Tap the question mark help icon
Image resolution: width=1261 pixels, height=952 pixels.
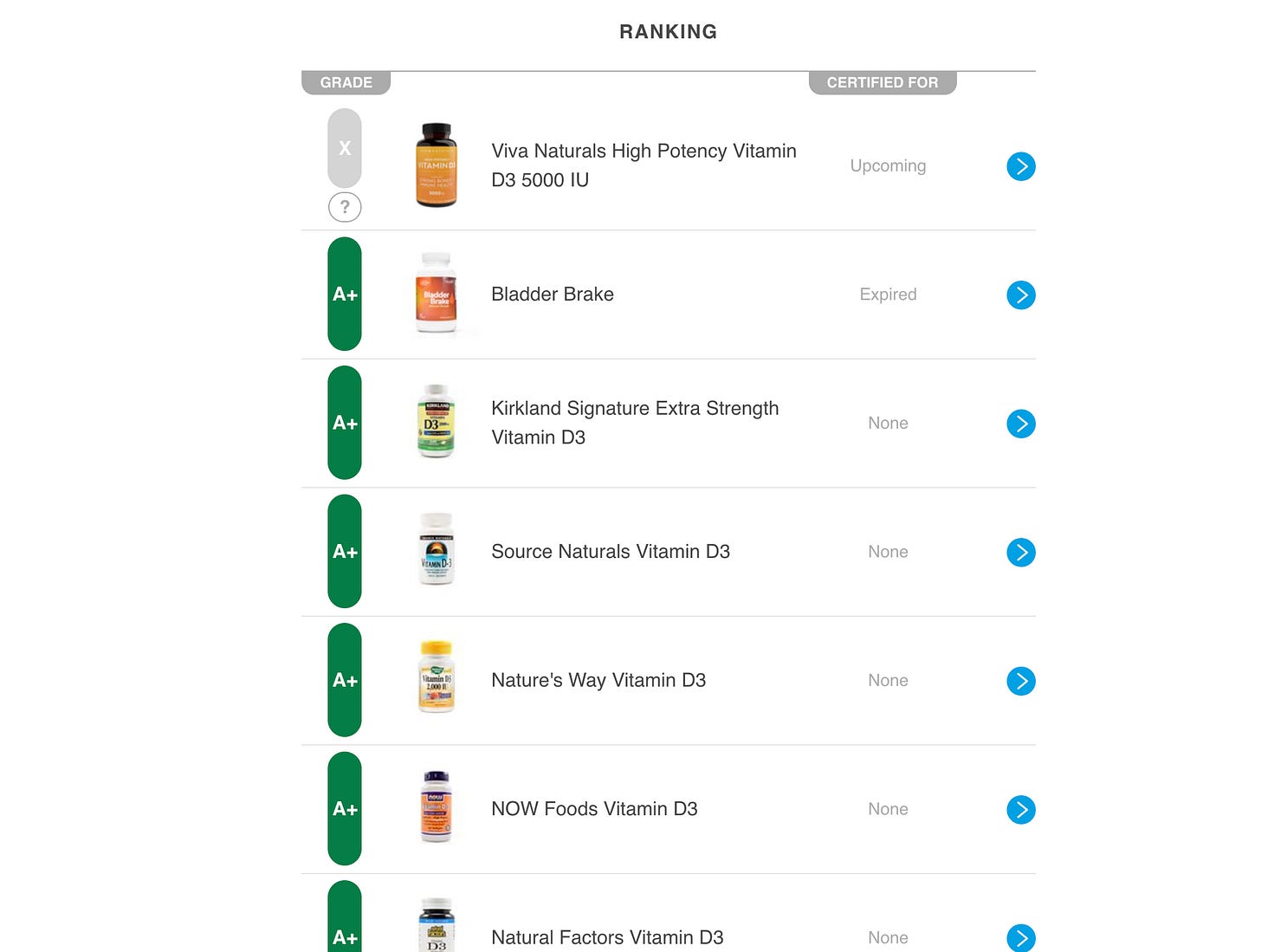(x=345, y=207)
